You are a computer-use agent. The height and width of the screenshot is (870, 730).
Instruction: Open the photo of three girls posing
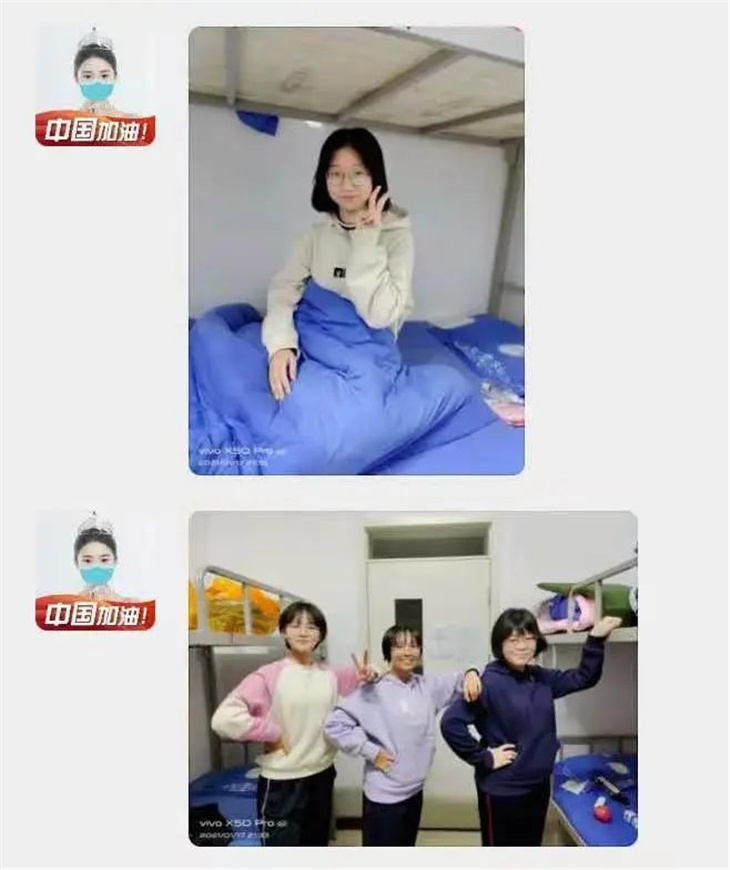[x=412, y=678]
